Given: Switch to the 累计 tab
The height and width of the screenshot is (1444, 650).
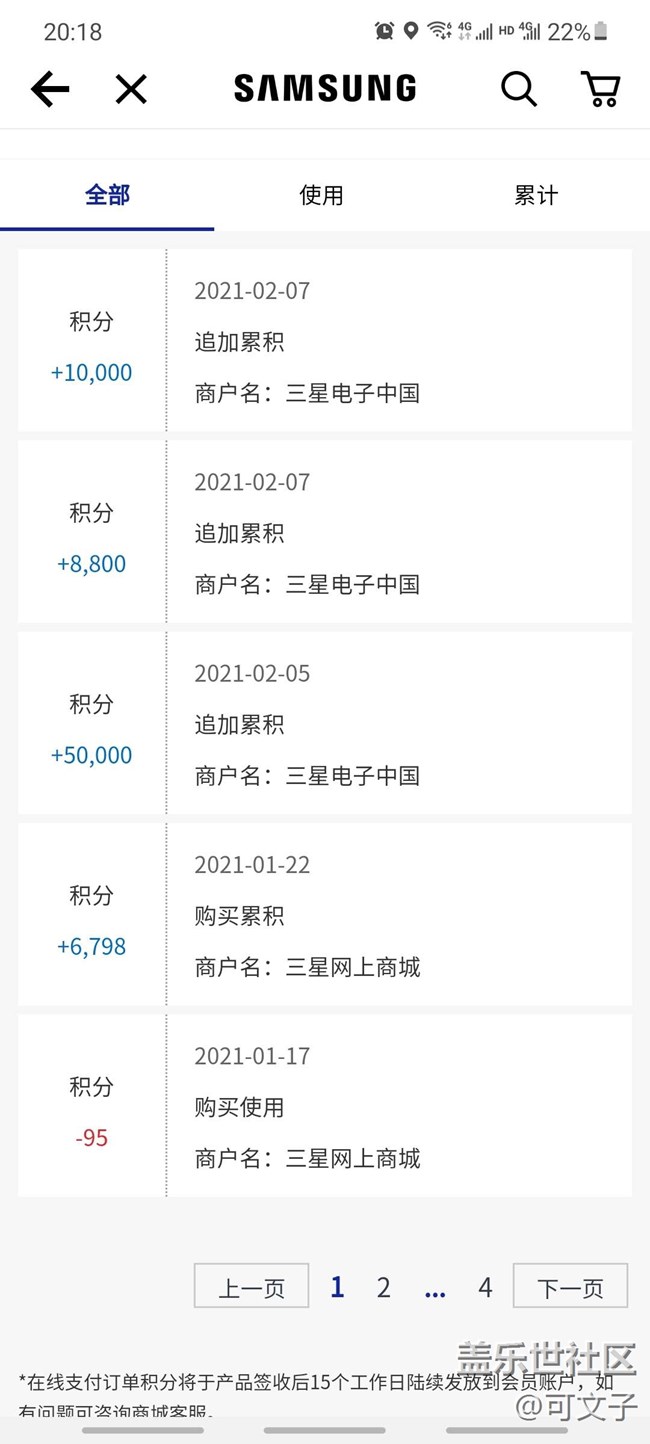Looking at the screenshot, I should pos(536,195).
